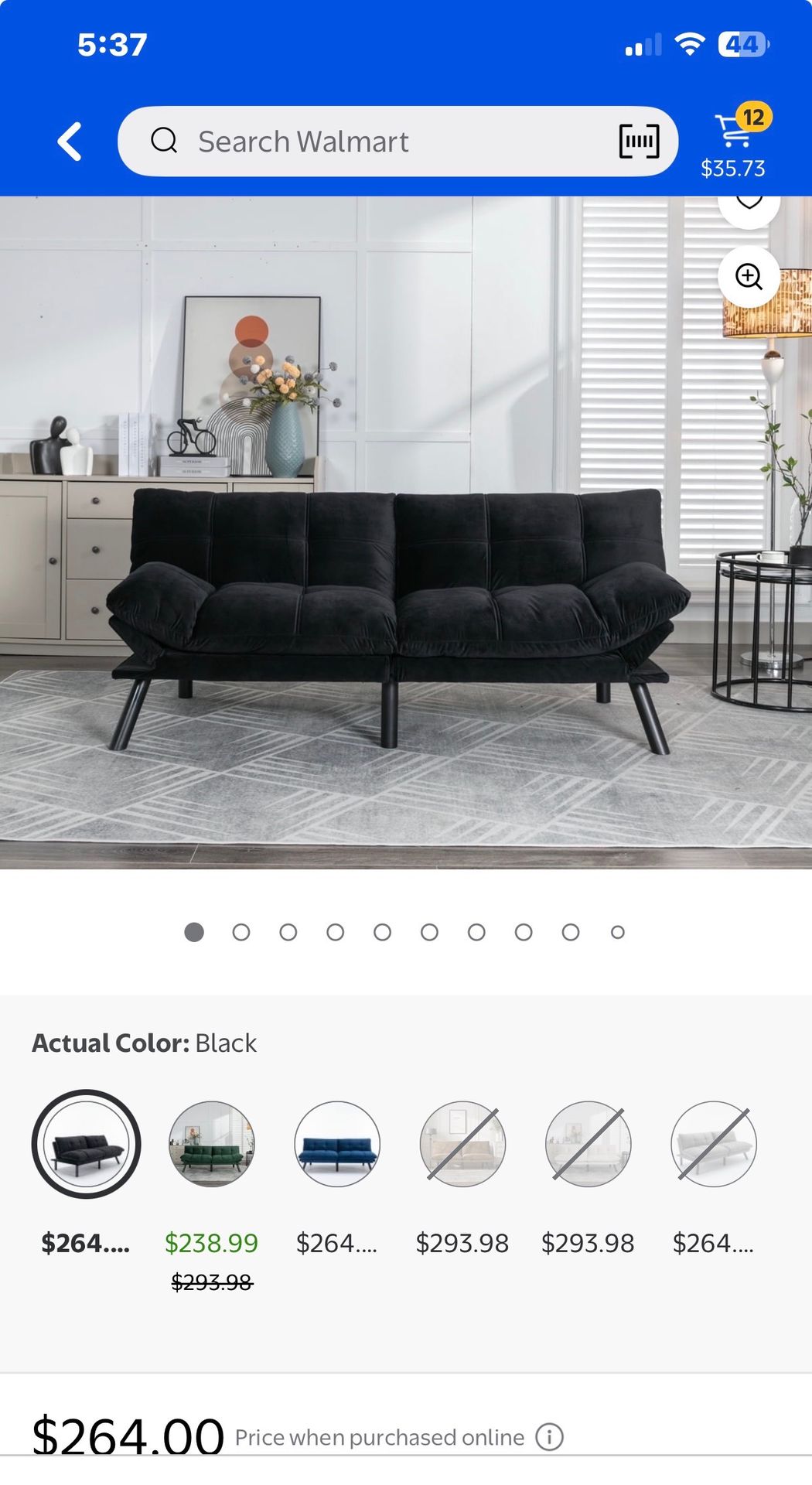Add sofa to favorites with the heart
This screenshot has width=812, height=1485.
(749, 205)
